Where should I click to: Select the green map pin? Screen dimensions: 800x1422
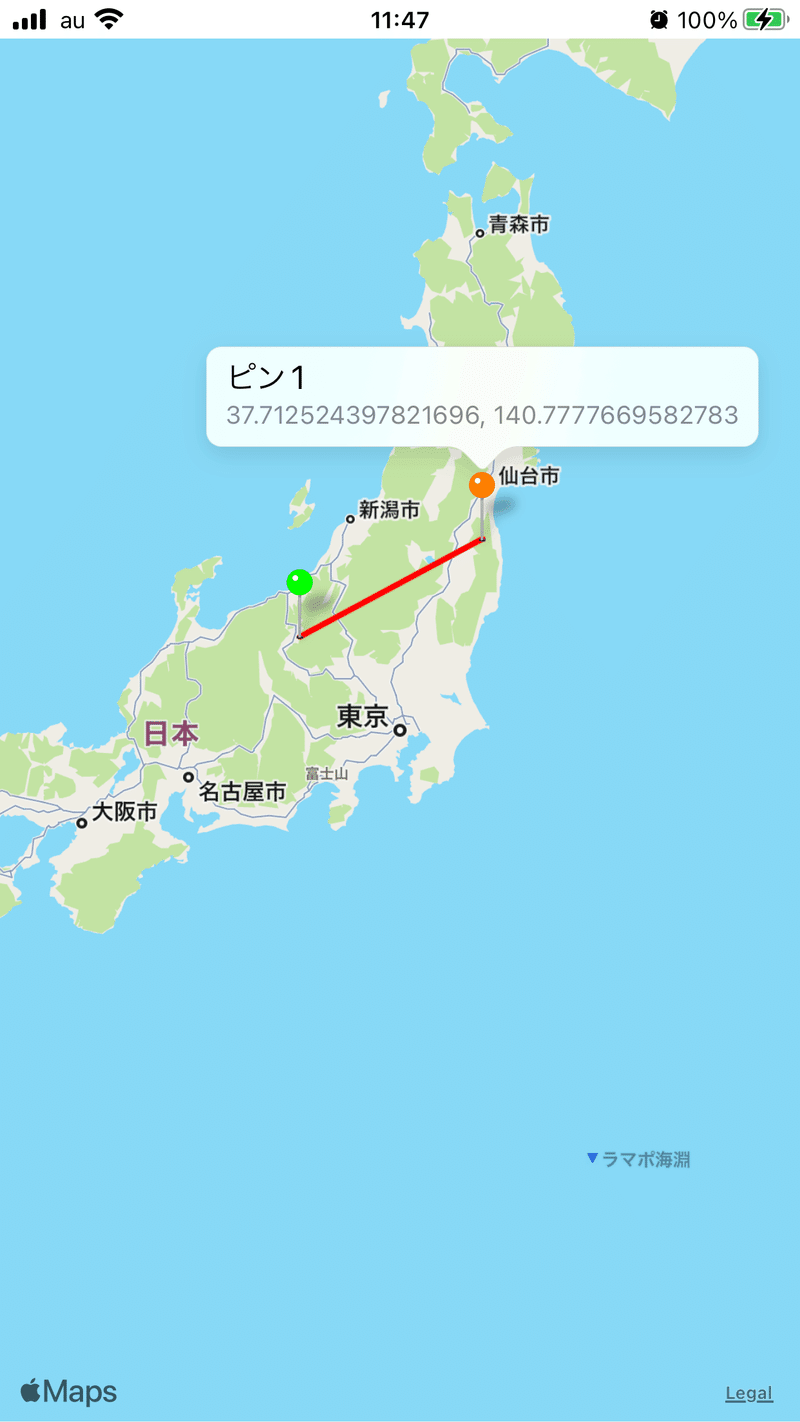coord(300,583)
